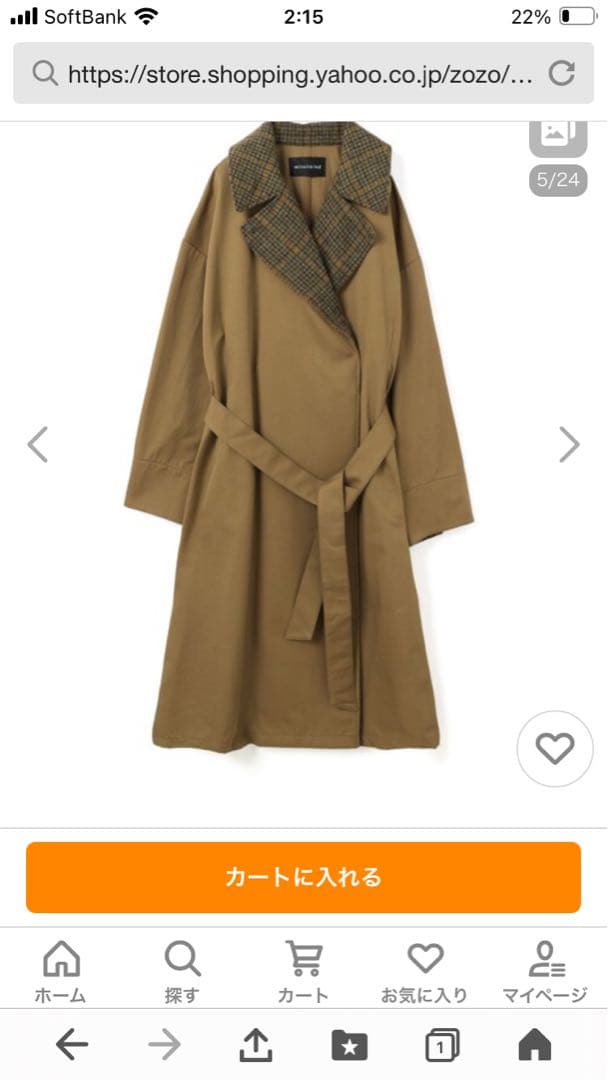Switch to お気に入り tab
Screen dimensions: 608x1080
coord(424,971)
